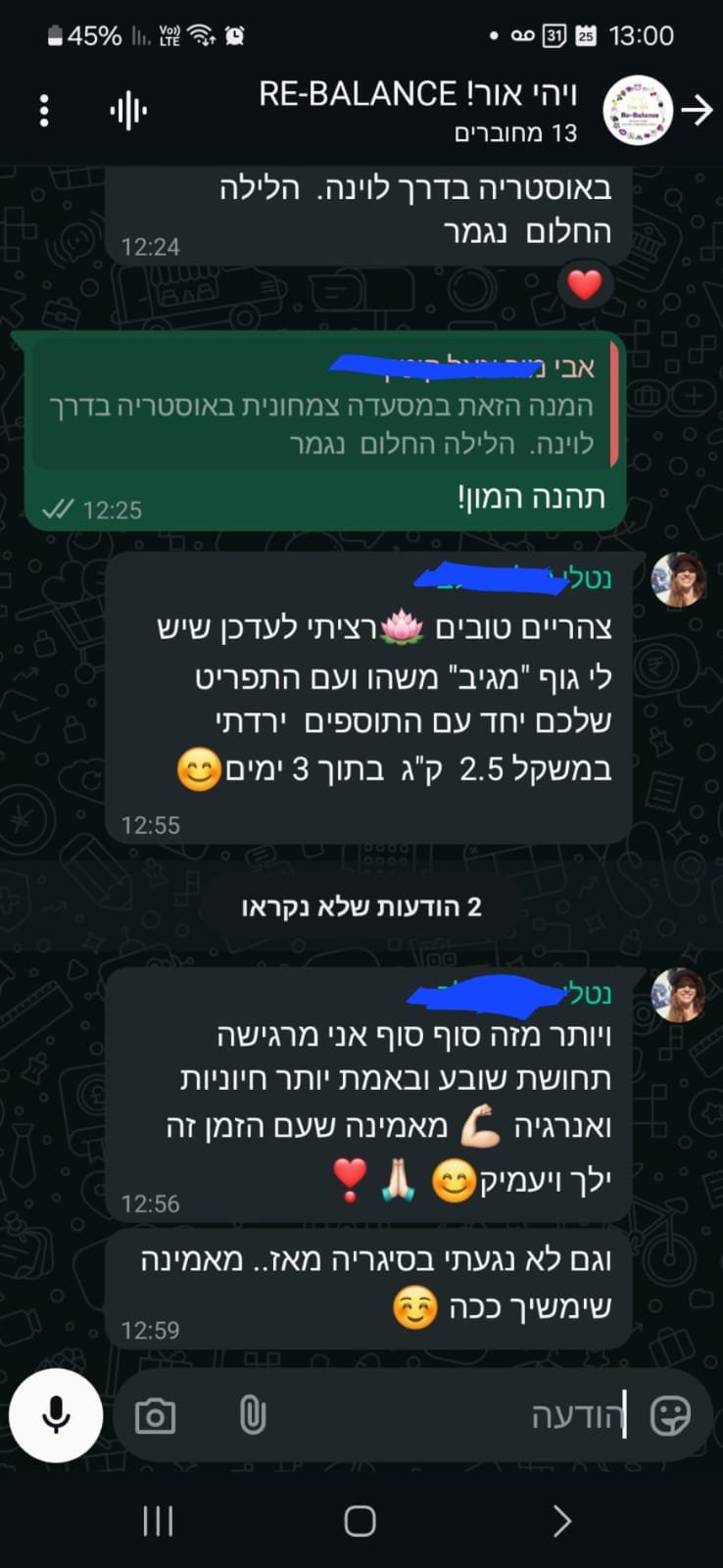
Task: Go to the home screen via the system button
Action: click(361, 1521)
